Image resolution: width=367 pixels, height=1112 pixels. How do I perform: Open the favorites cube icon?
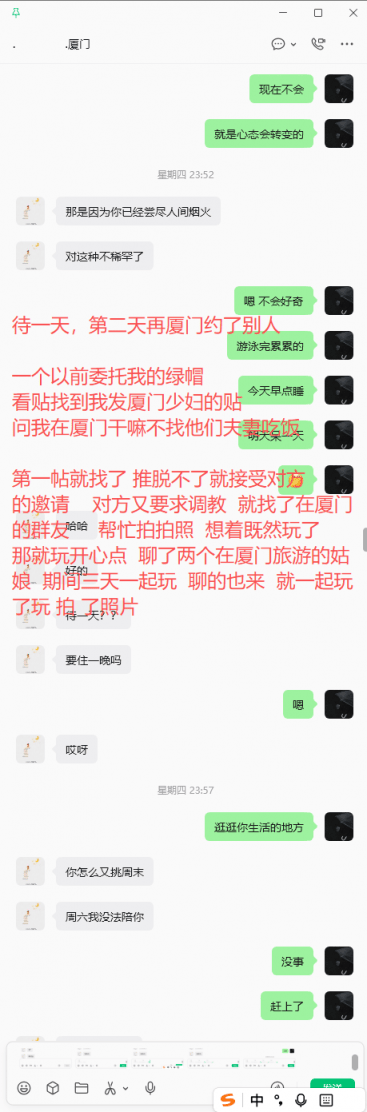click(53, 1087)
